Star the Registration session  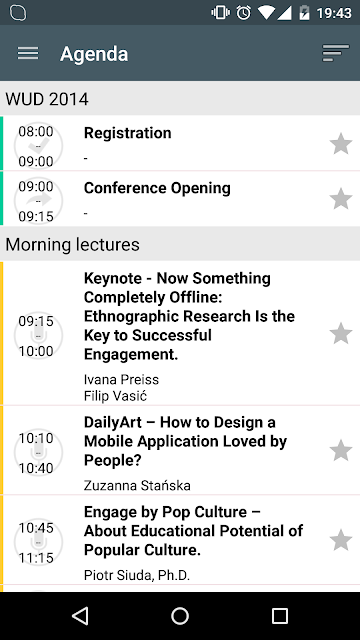tap(341, 144)
